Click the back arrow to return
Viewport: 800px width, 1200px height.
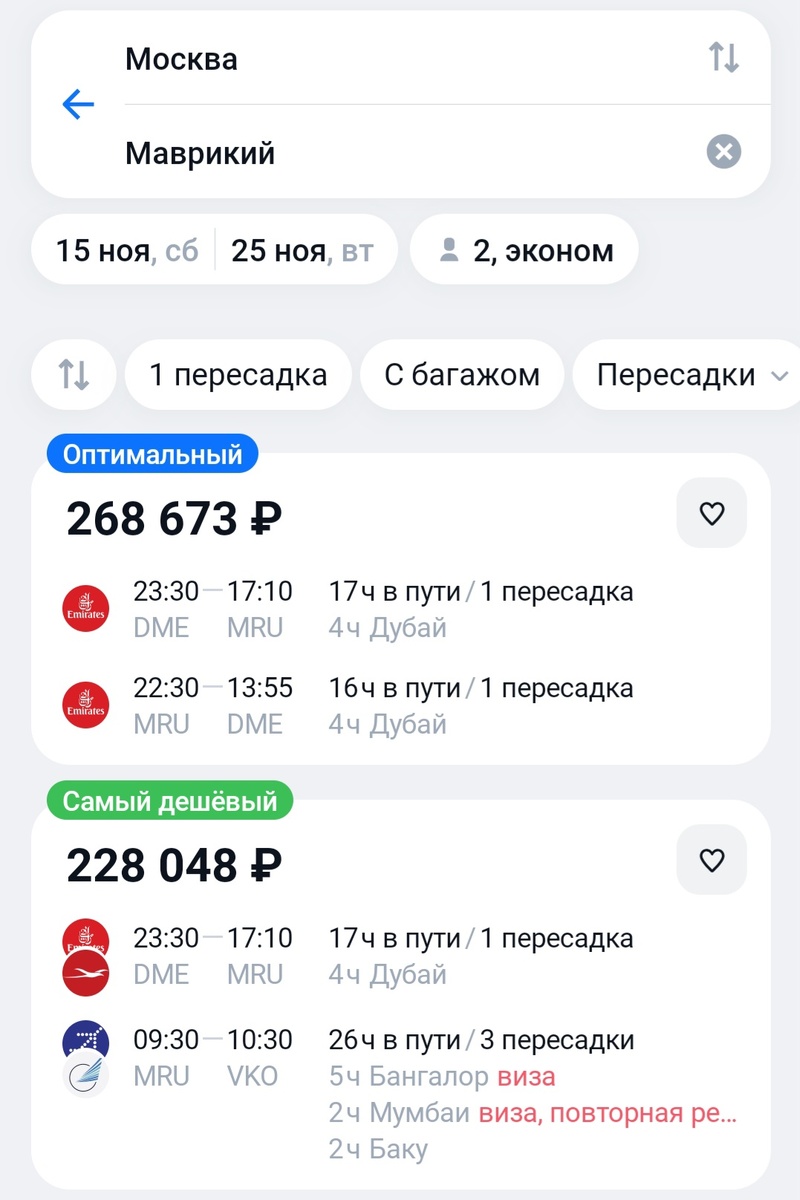[x=77, y=105]
